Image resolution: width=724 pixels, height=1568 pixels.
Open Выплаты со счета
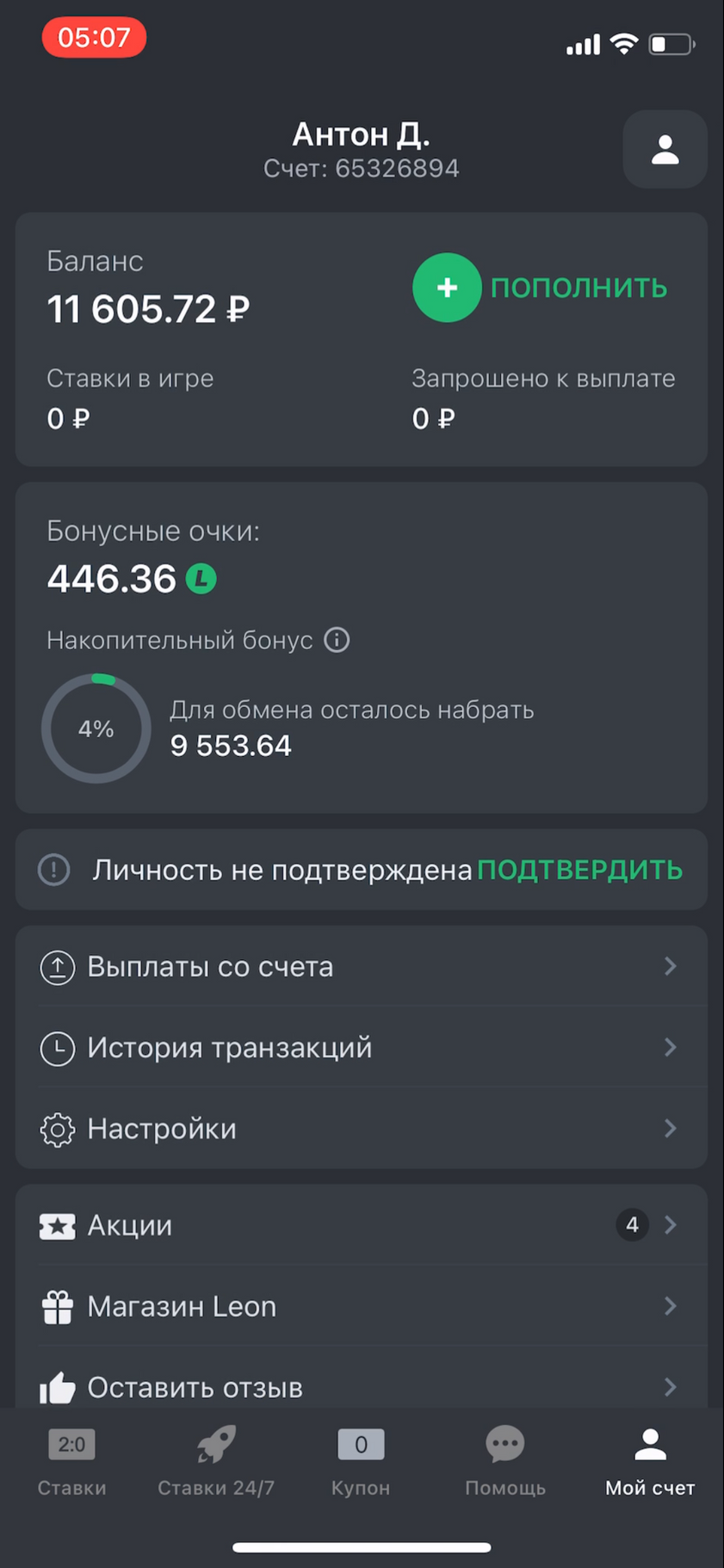click(x=362, y=966)
